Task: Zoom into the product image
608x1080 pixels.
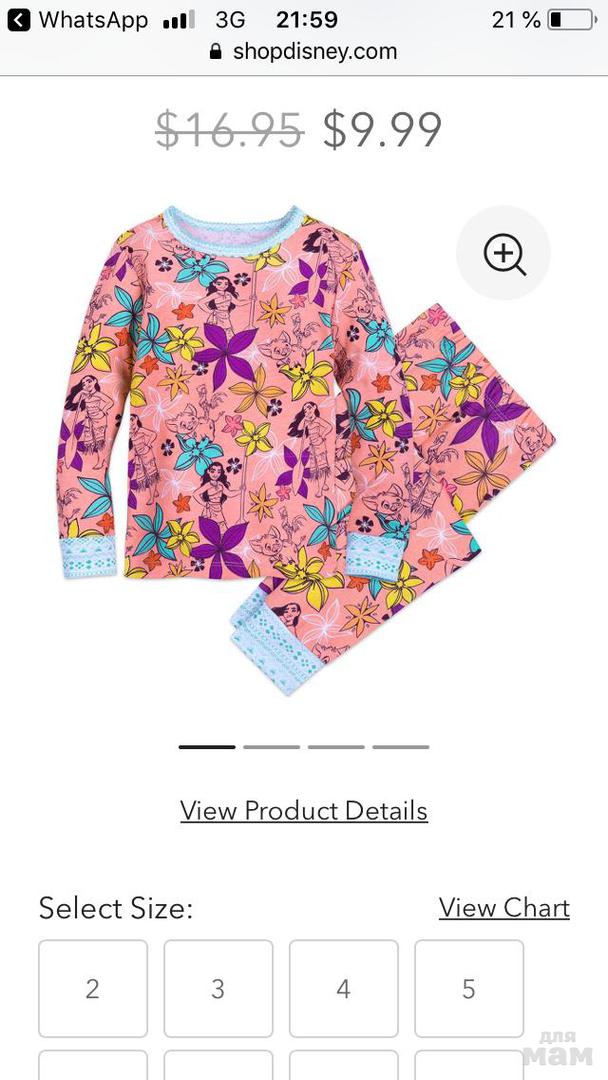Action: 504,254
